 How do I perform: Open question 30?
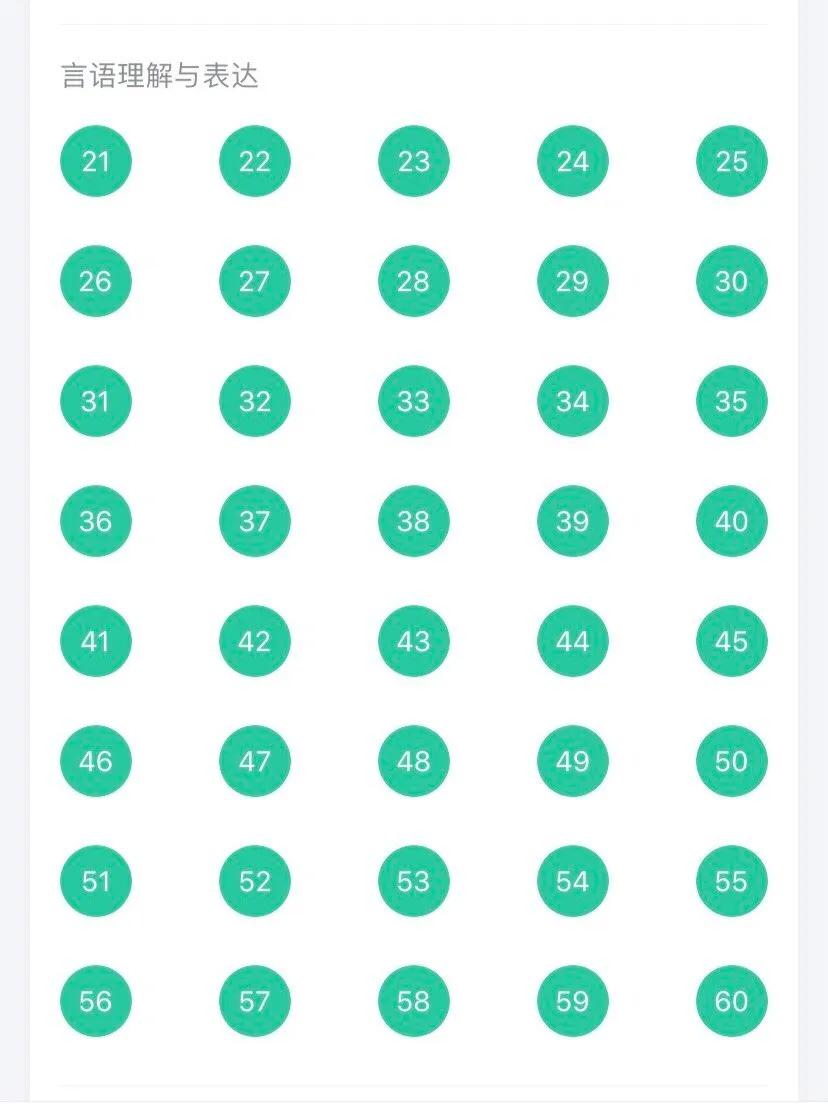[x=732, y=281]
